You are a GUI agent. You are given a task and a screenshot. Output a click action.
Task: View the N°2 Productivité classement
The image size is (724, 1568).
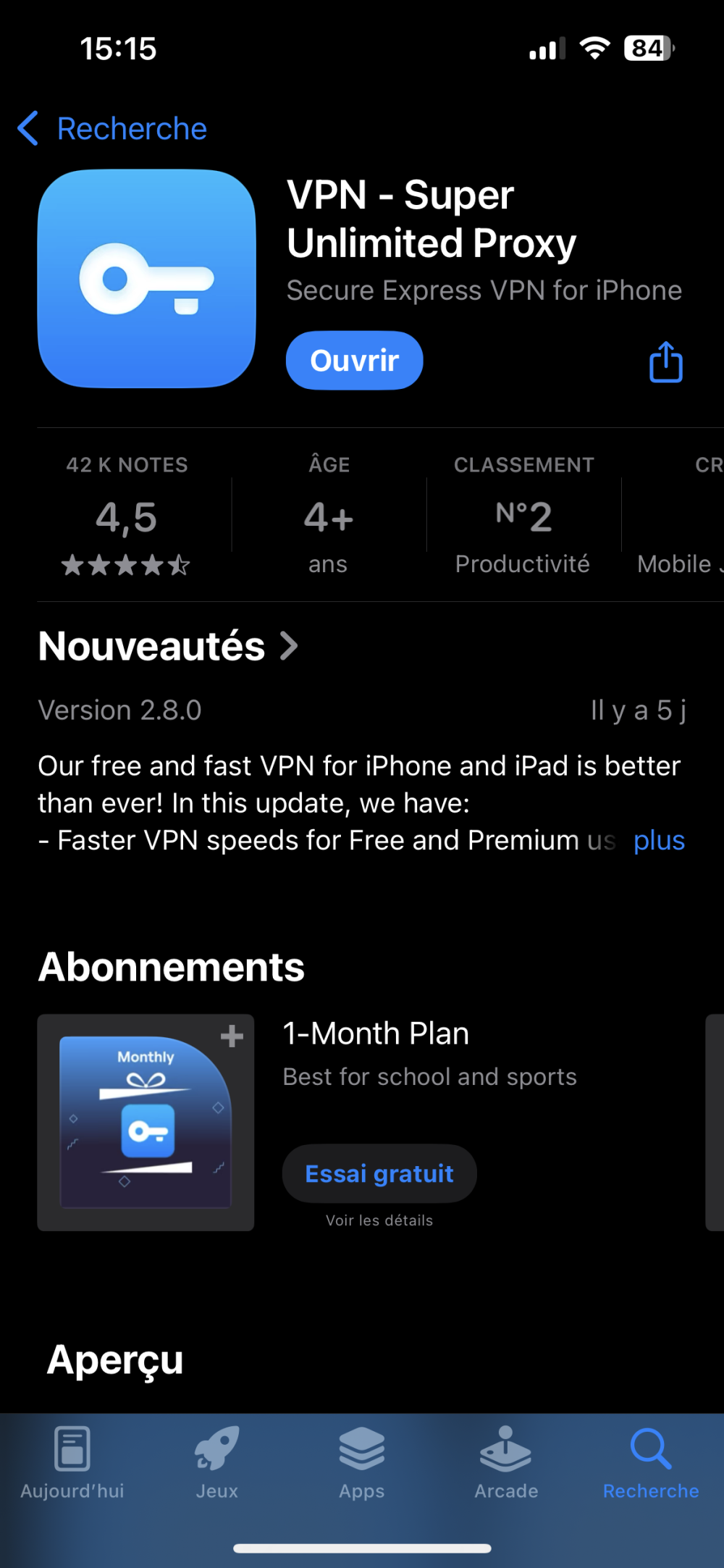coord(523,516)
